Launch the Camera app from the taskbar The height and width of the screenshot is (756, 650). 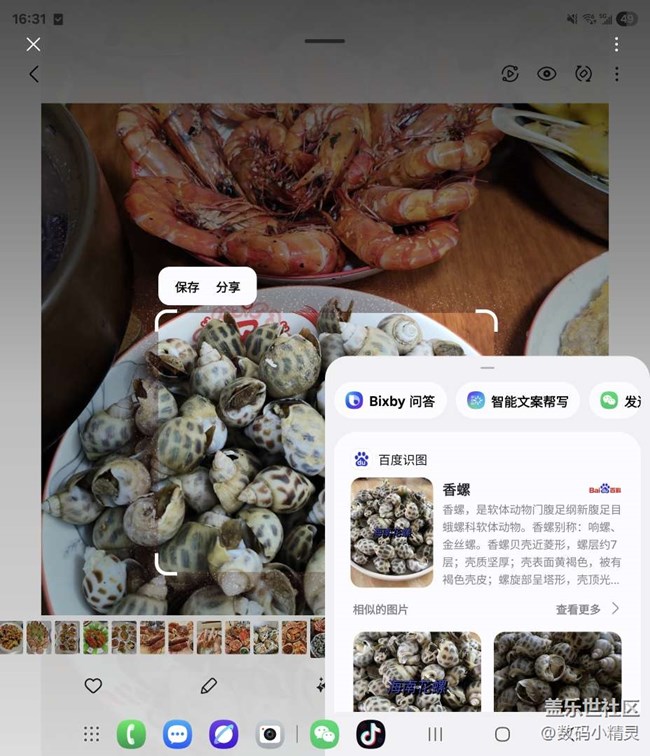click(269, 734)
